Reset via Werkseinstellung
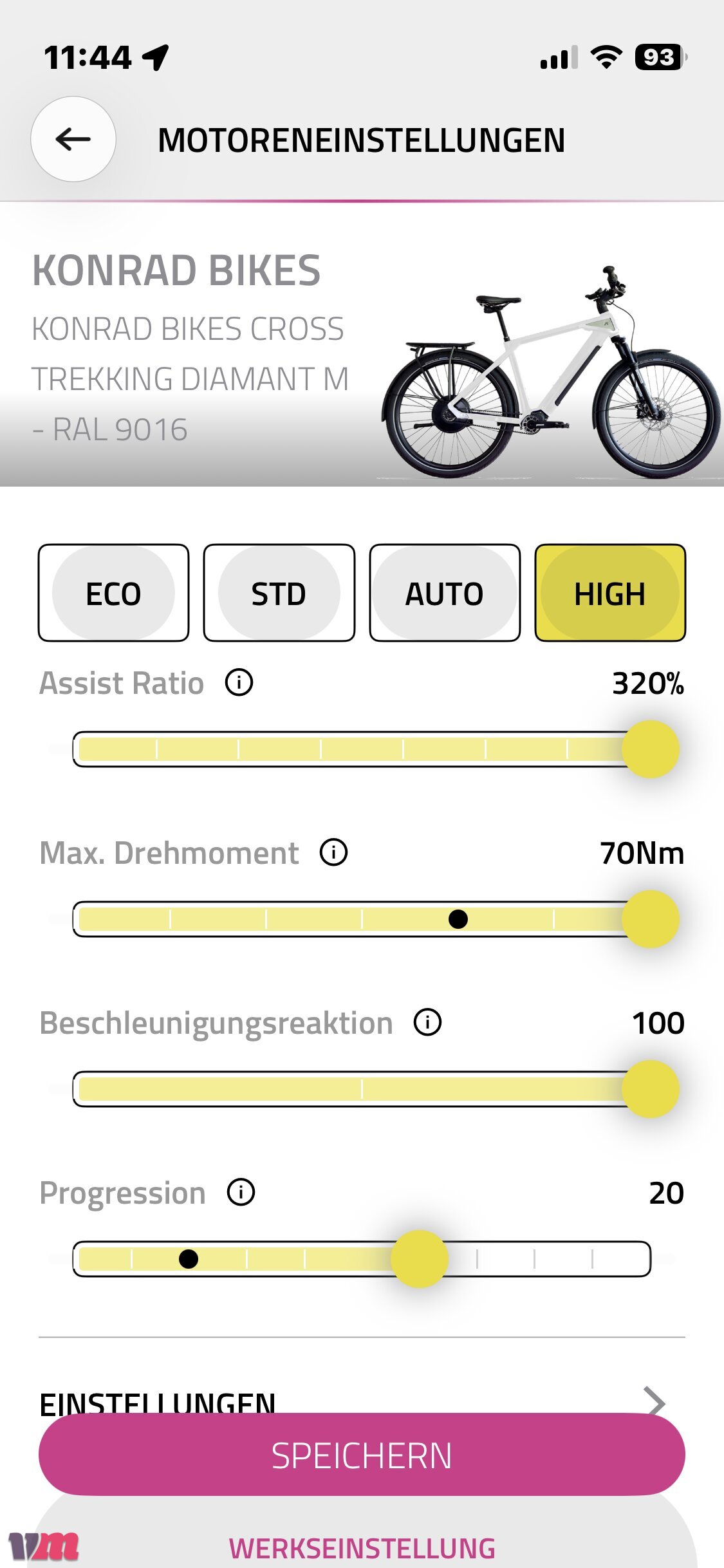 [x=362, y=1548]
